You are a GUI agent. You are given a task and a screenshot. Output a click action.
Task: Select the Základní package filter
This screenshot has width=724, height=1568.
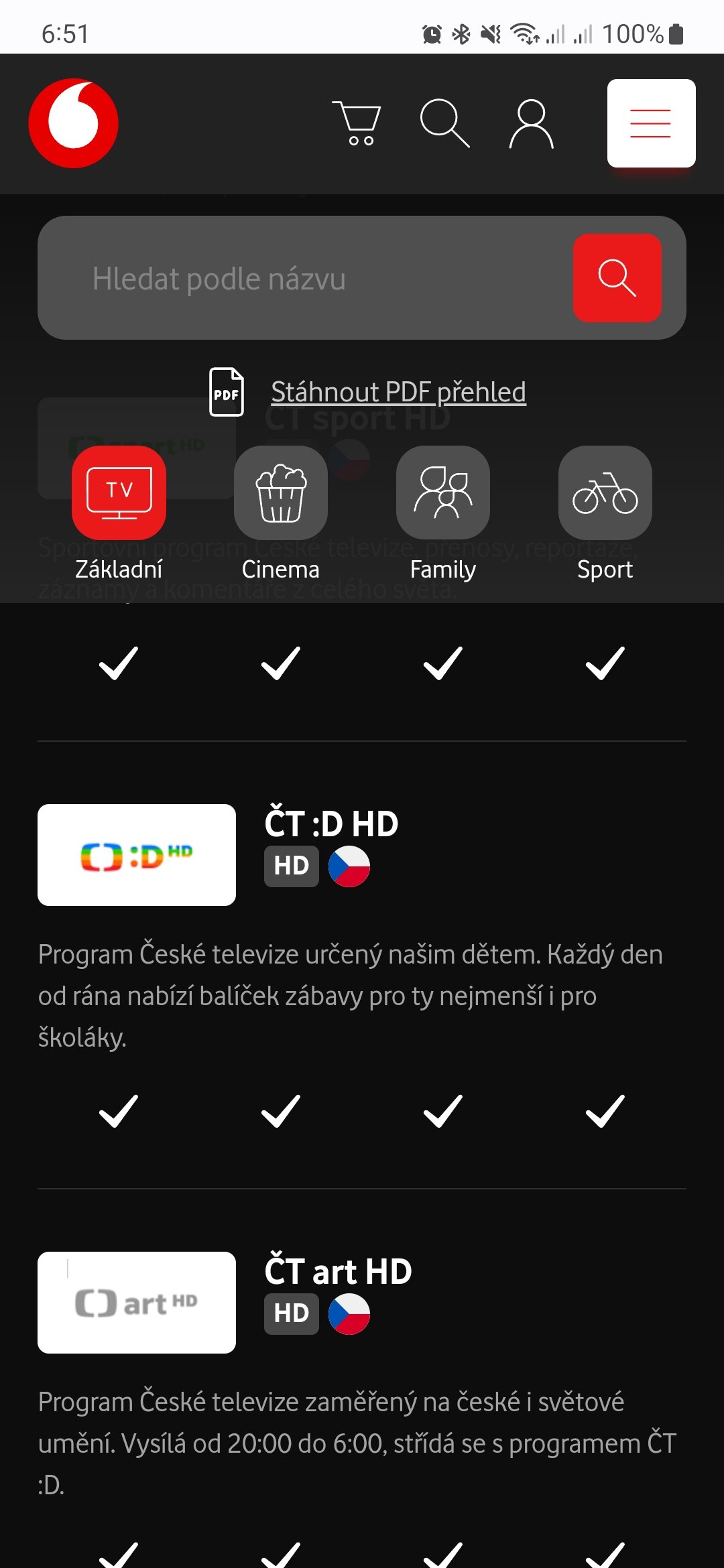pyautogui.click(x=119, y=514)
